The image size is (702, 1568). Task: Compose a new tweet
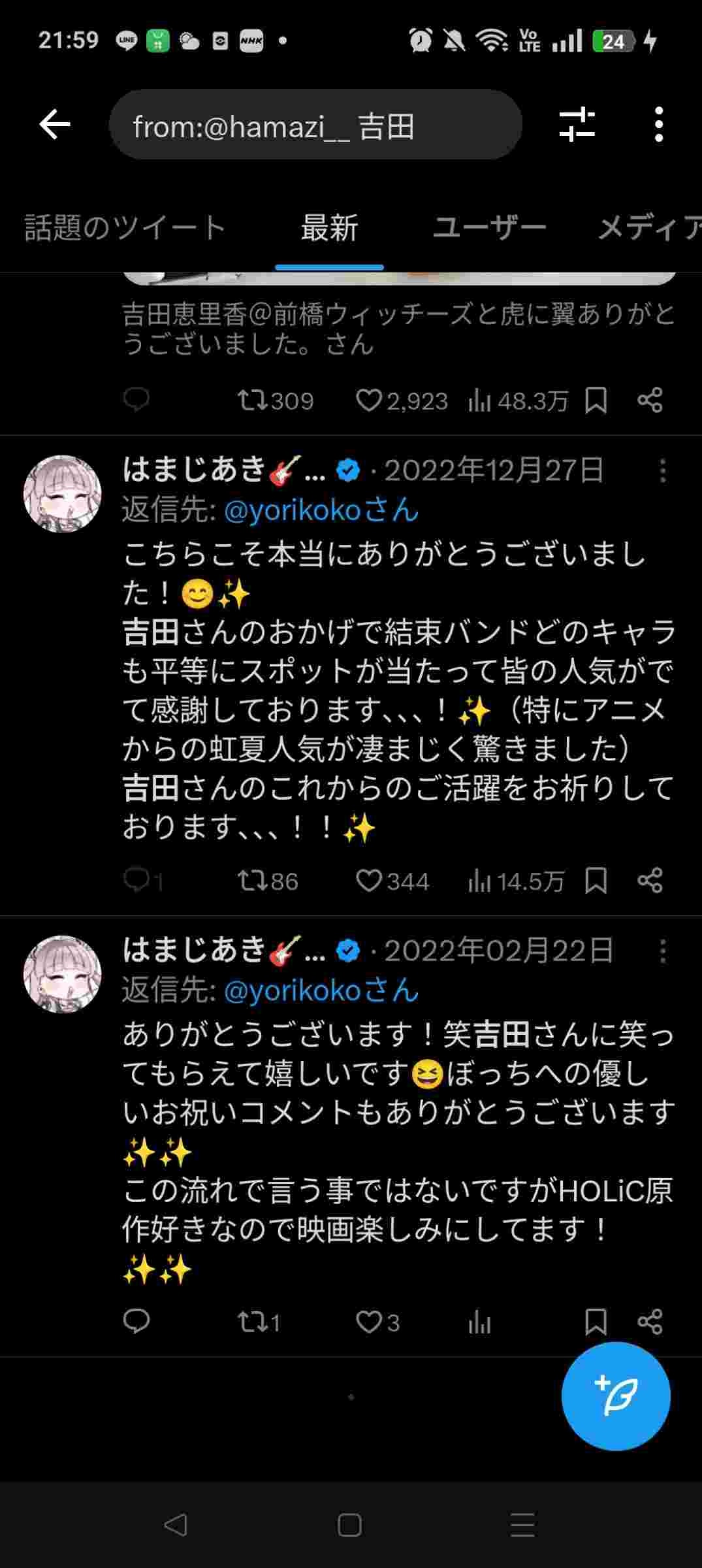[x=616, y=1396]
